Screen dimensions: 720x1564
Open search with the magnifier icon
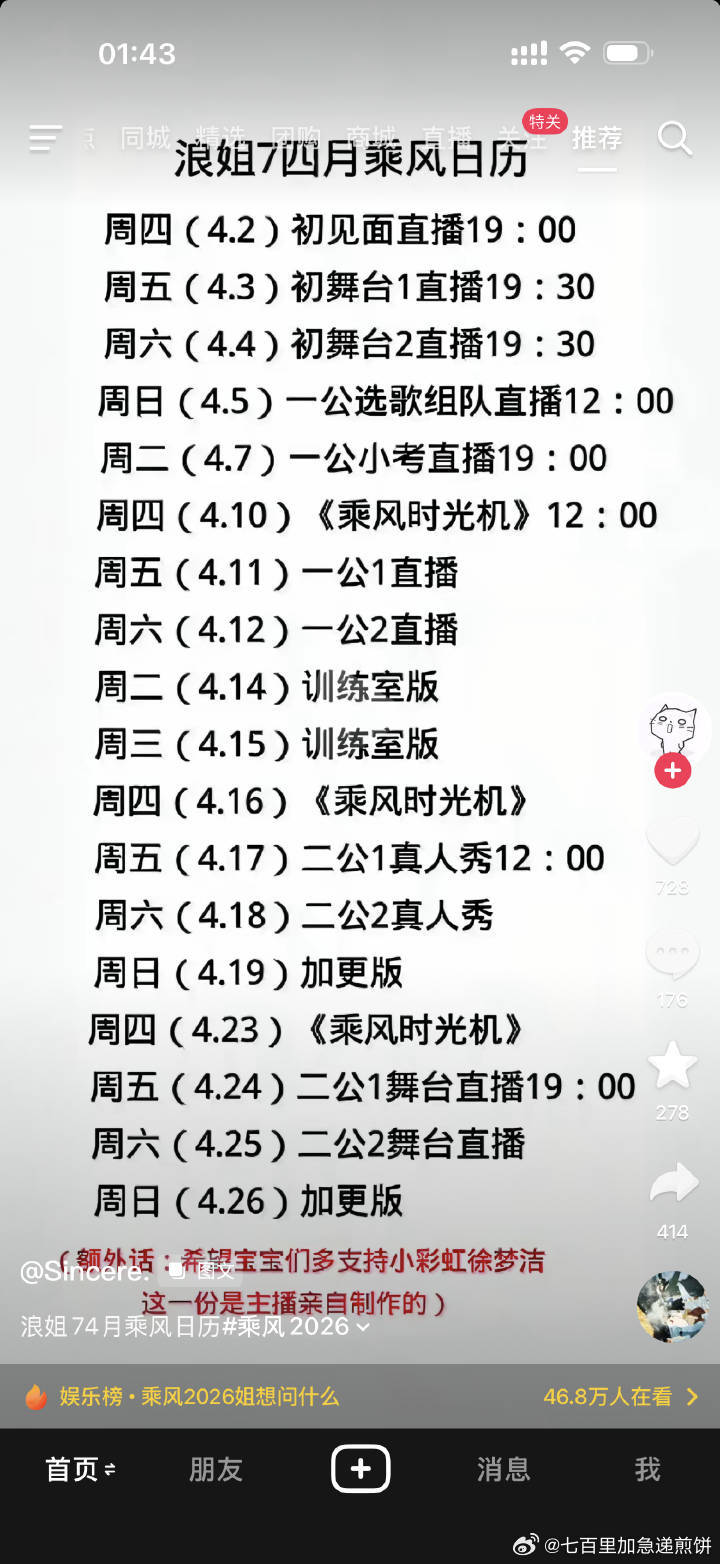coord(675,139)
